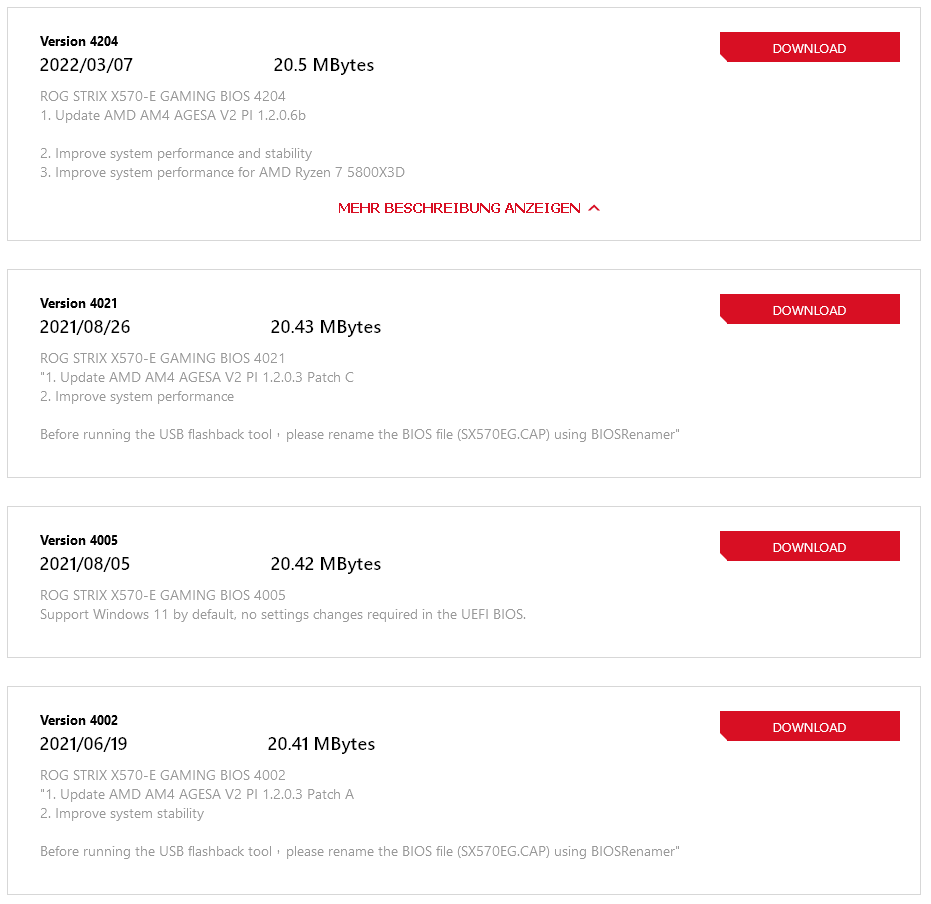Download BIOS version 4021

809,310
